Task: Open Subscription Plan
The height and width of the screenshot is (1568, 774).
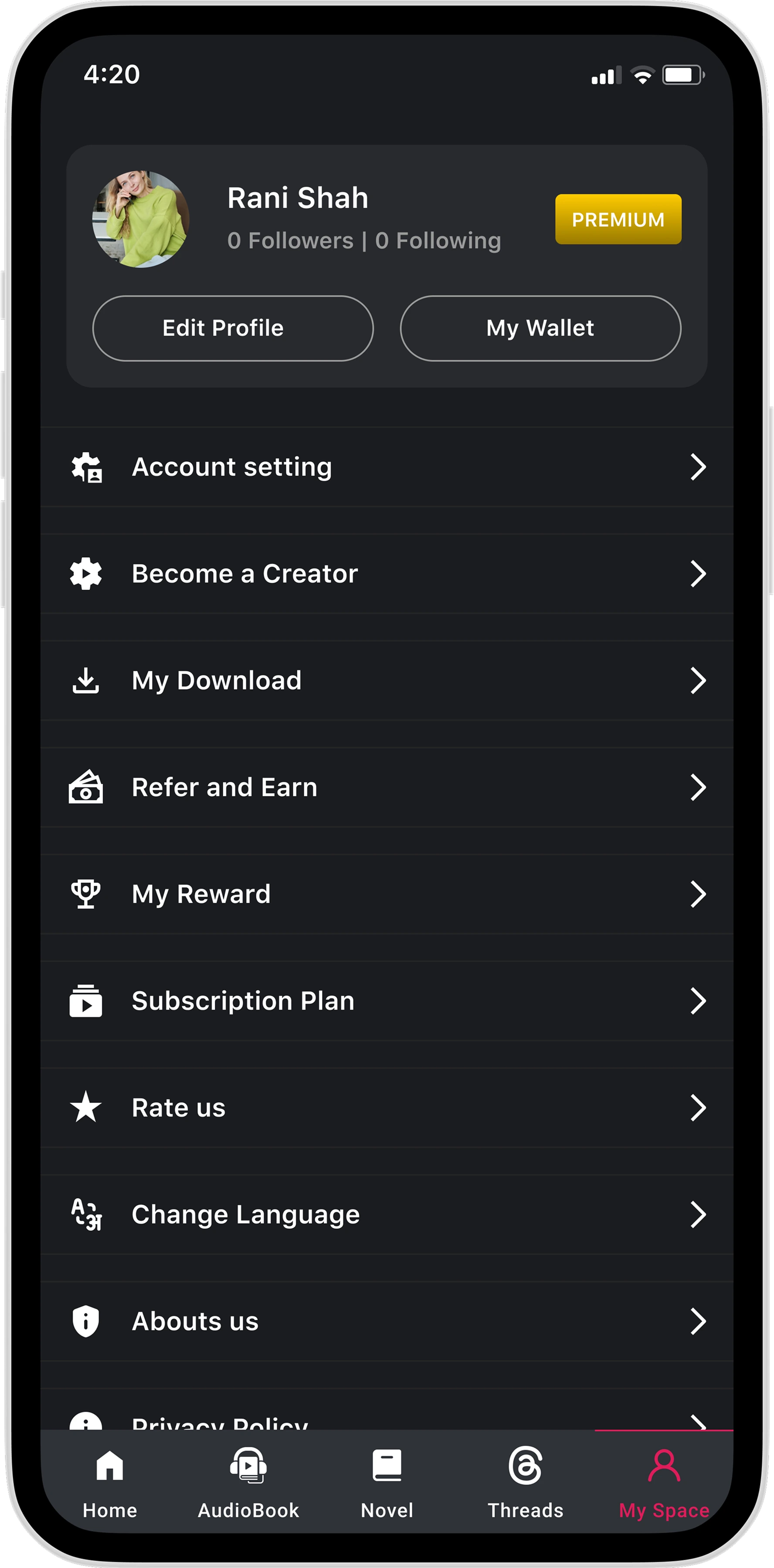Action: click(387, 1001)
